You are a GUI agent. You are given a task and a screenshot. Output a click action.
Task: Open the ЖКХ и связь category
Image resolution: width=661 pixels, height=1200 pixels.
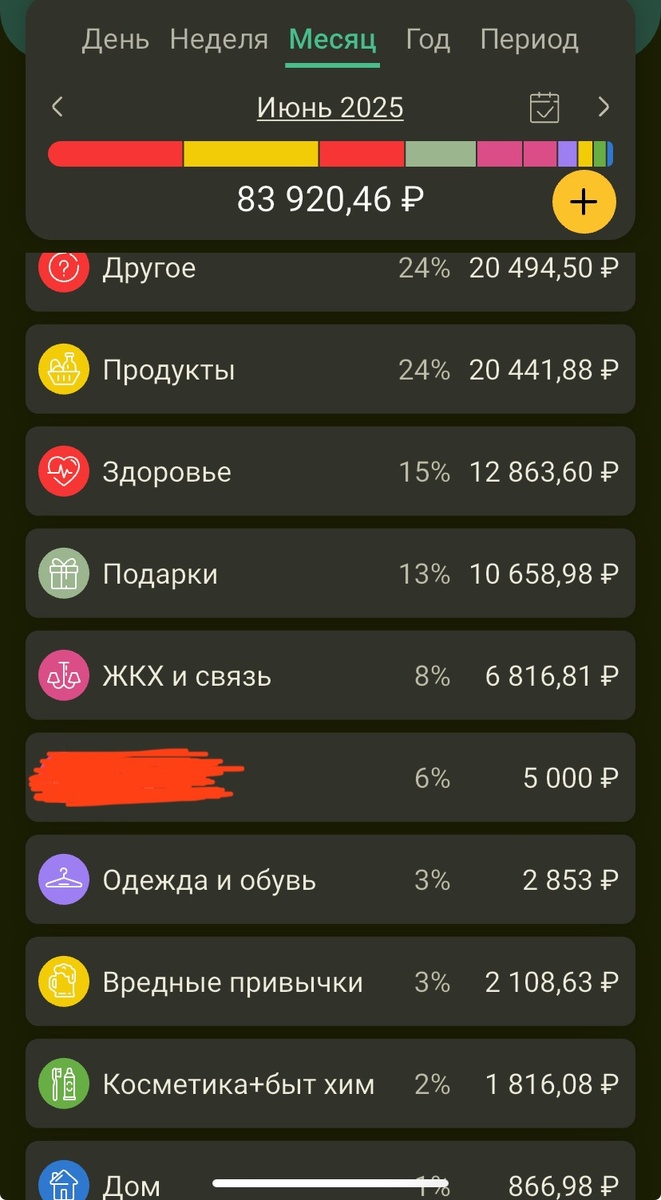330,676
